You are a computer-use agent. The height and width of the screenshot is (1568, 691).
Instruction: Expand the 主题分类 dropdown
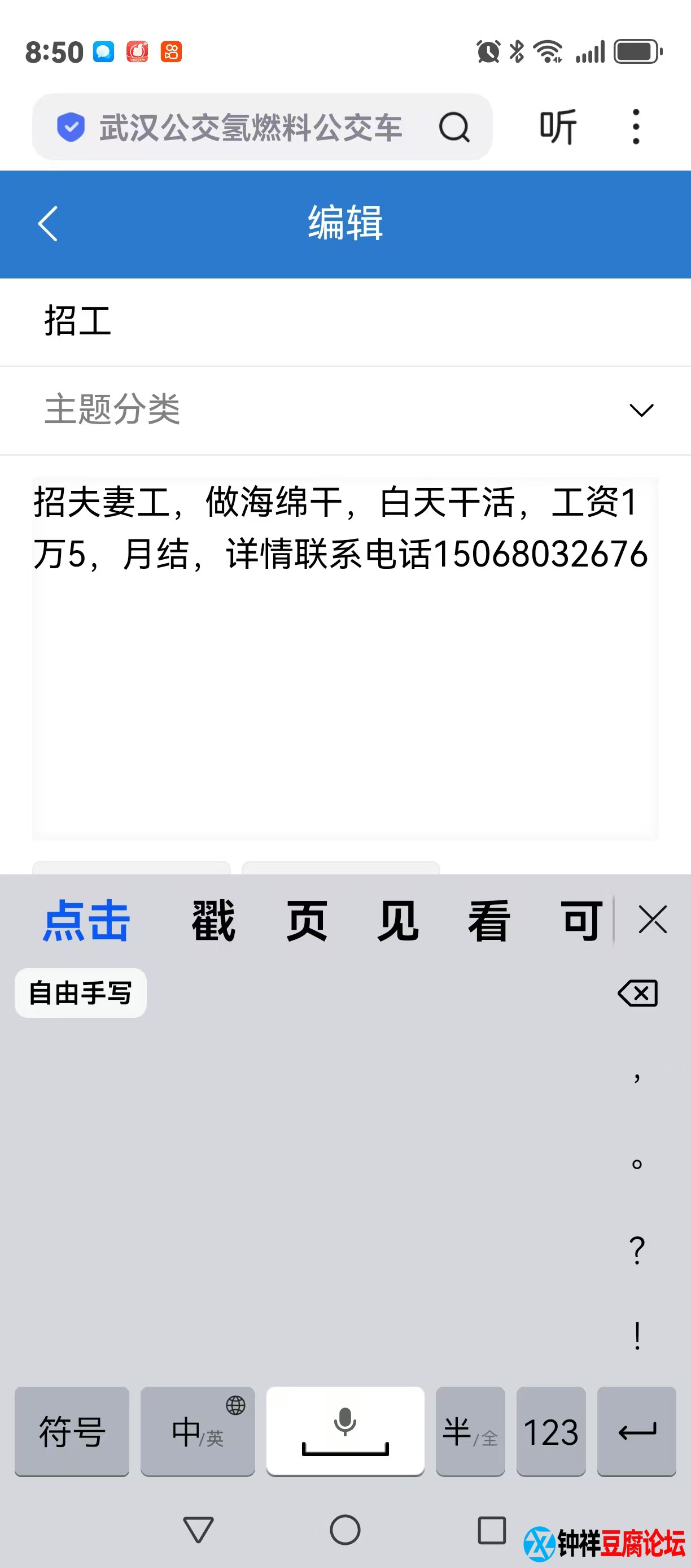(x=641, y=410)
